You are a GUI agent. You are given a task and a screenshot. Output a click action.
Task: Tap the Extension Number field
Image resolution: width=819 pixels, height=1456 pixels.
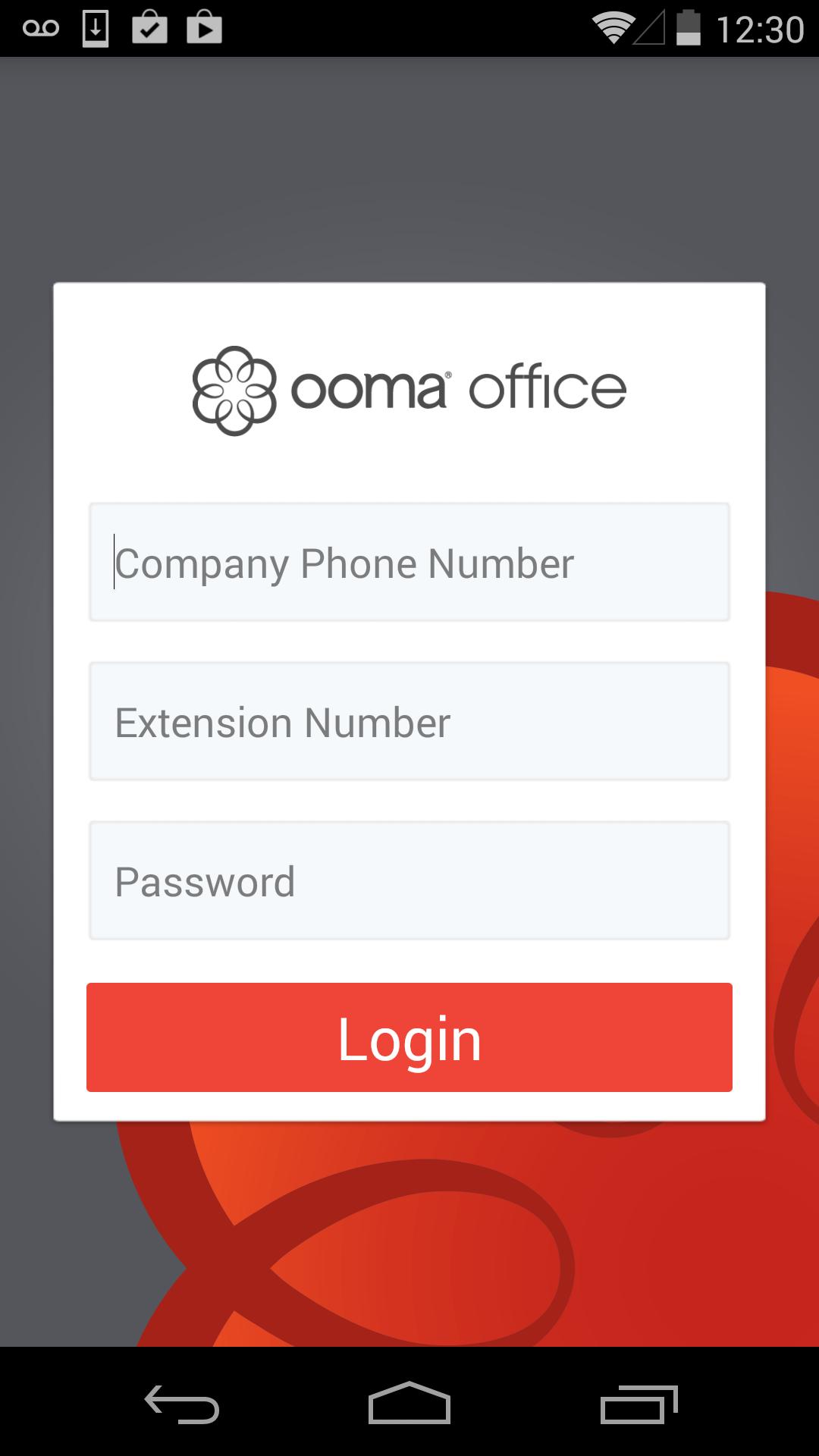[x=409, y=721]
